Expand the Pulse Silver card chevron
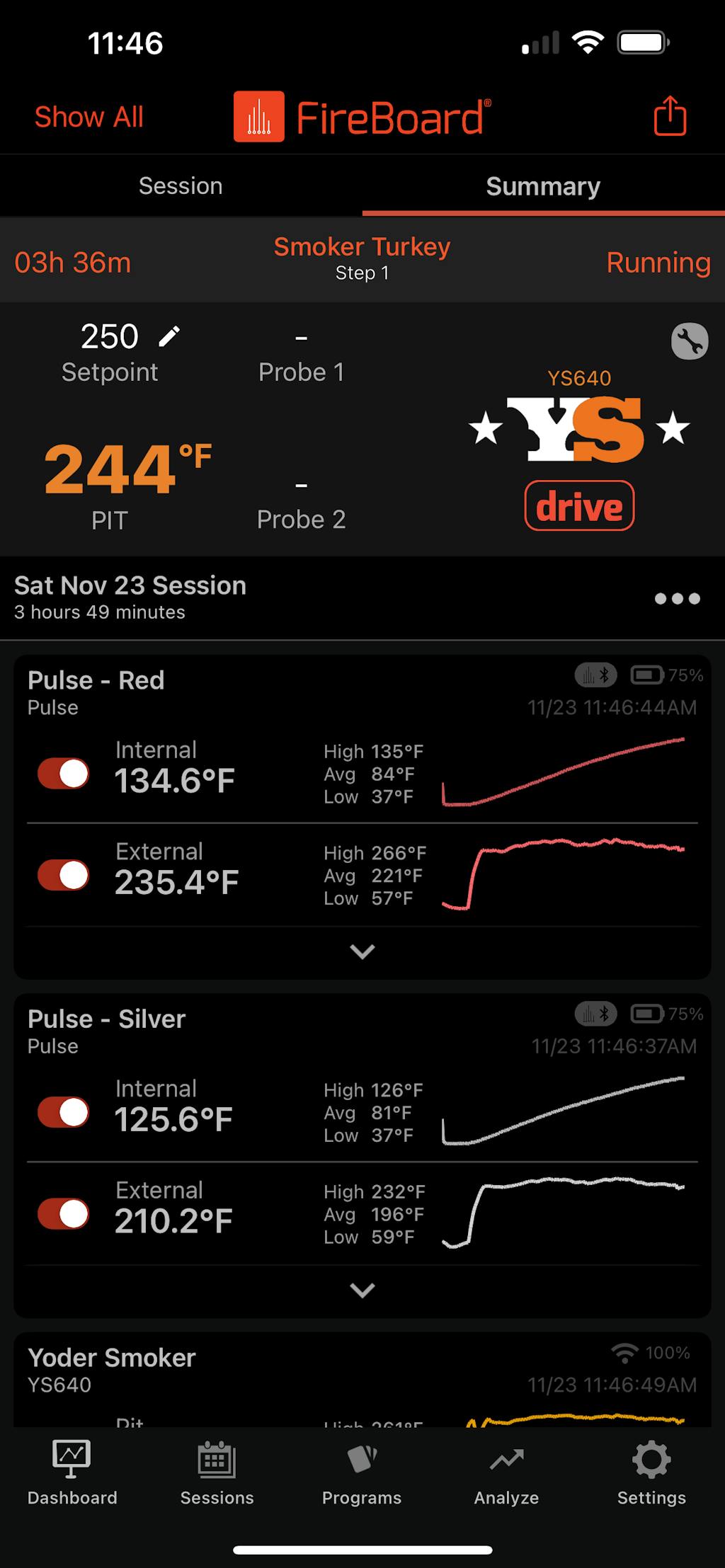The height and width of the screenshot is (1568, 725). click(x=362, y=1290)
